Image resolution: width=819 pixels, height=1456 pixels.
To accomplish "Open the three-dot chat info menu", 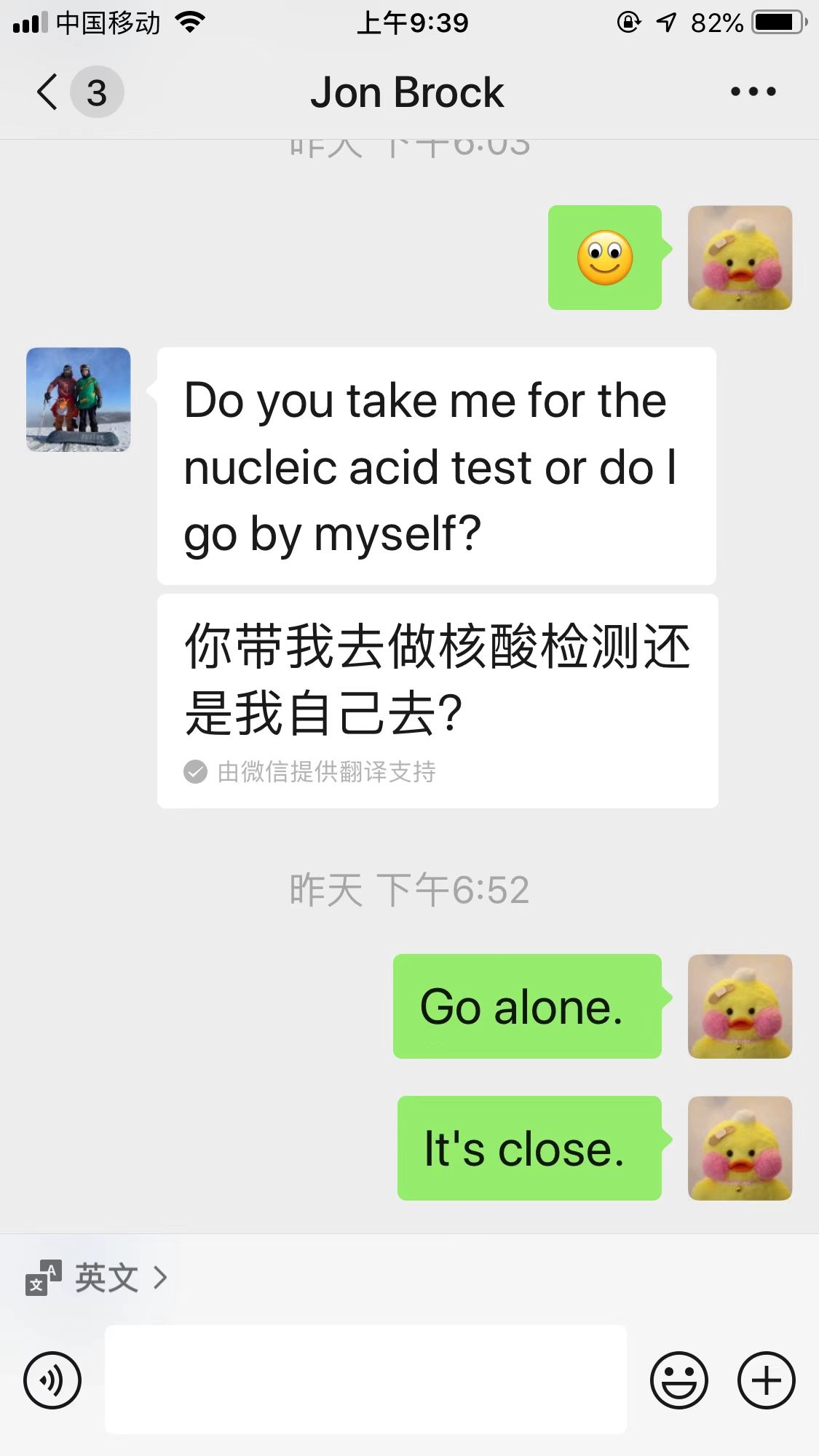I will pyautogui.click(x=753, y=92).
